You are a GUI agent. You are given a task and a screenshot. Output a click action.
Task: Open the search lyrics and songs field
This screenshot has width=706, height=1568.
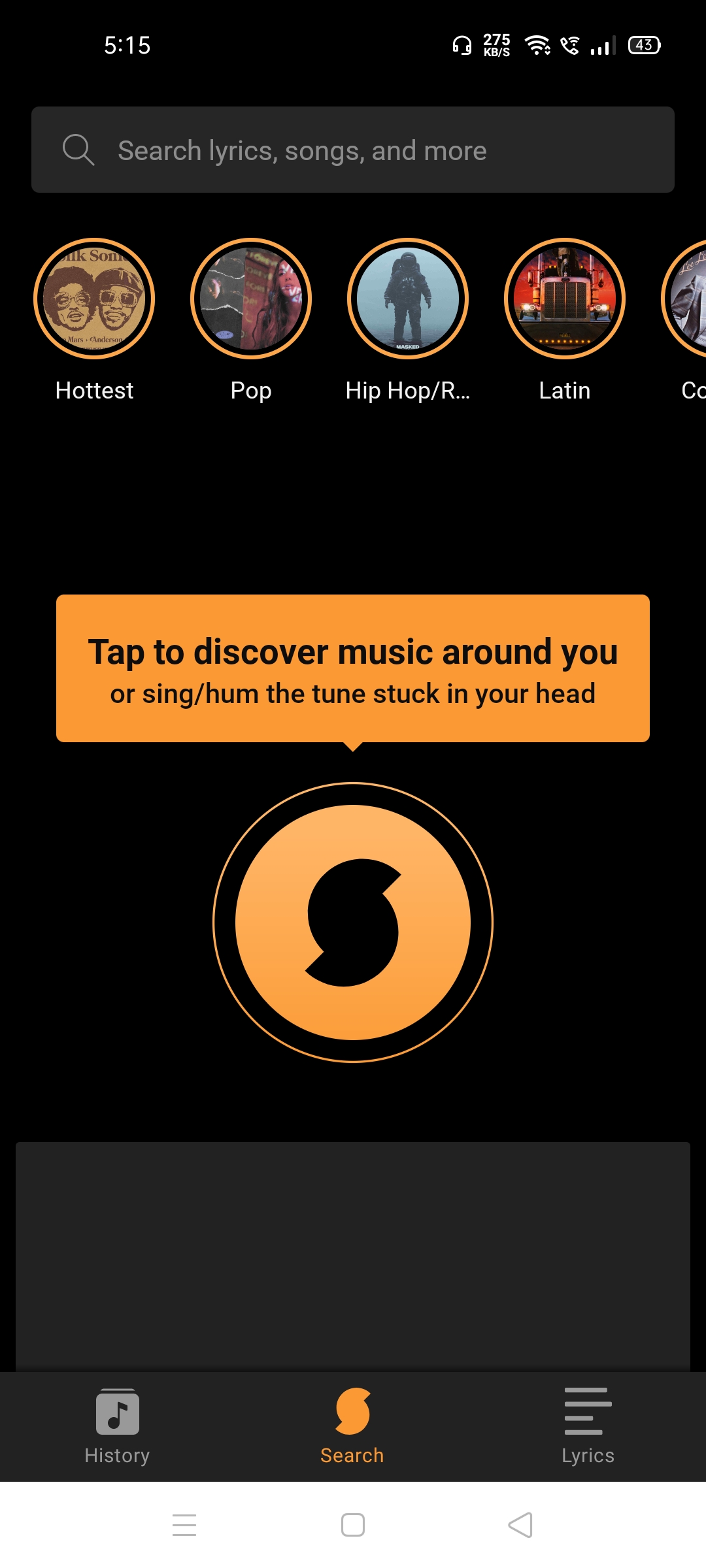[x=353, y=150]
